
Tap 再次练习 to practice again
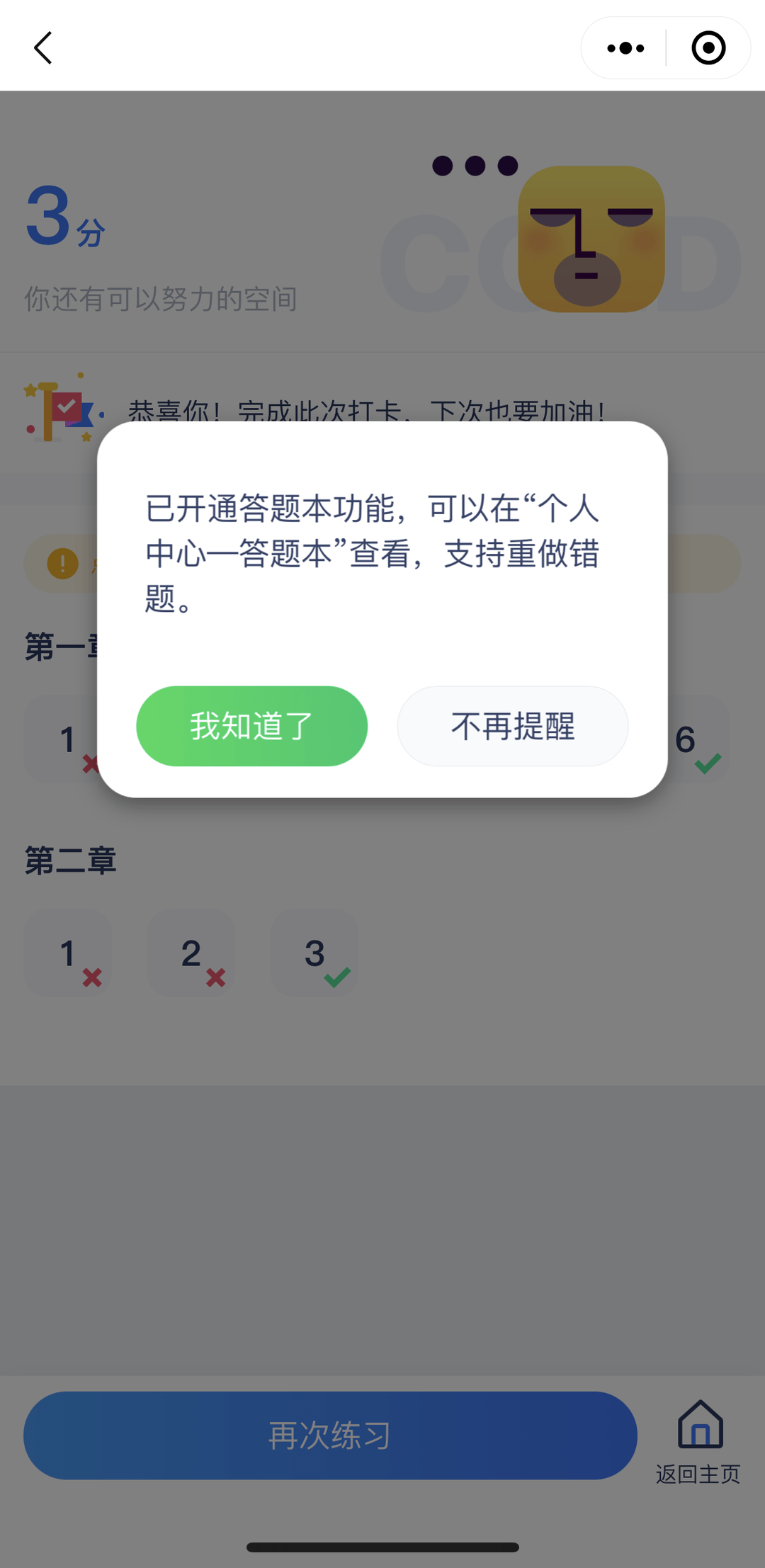tap(330, 1436)
